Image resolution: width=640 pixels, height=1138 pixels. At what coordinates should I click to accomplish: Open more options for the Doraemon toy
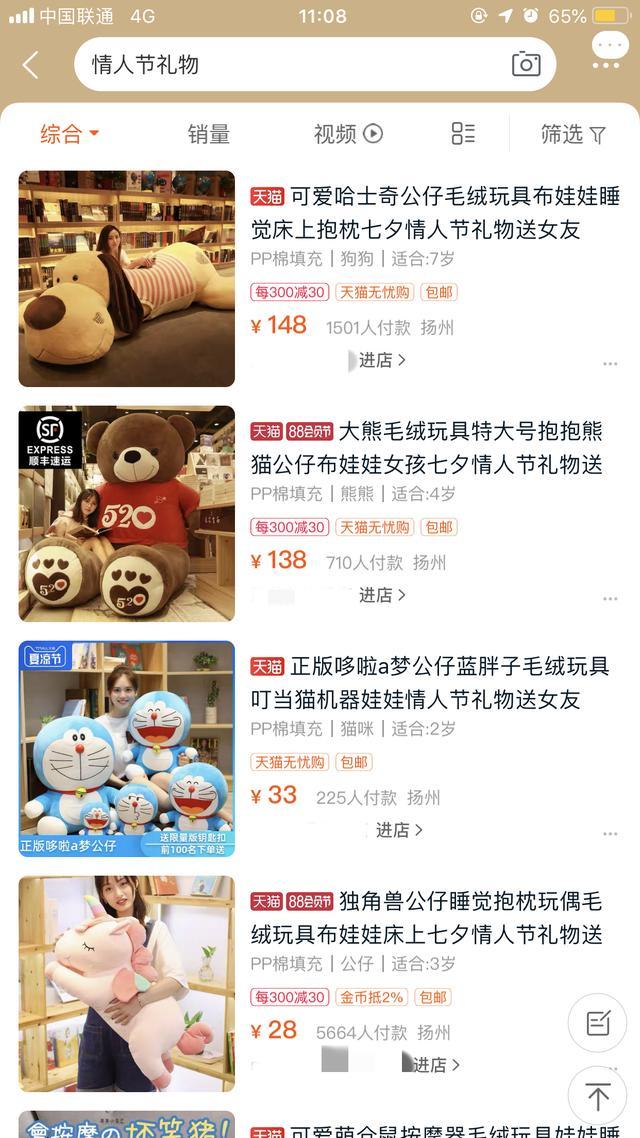610,834
